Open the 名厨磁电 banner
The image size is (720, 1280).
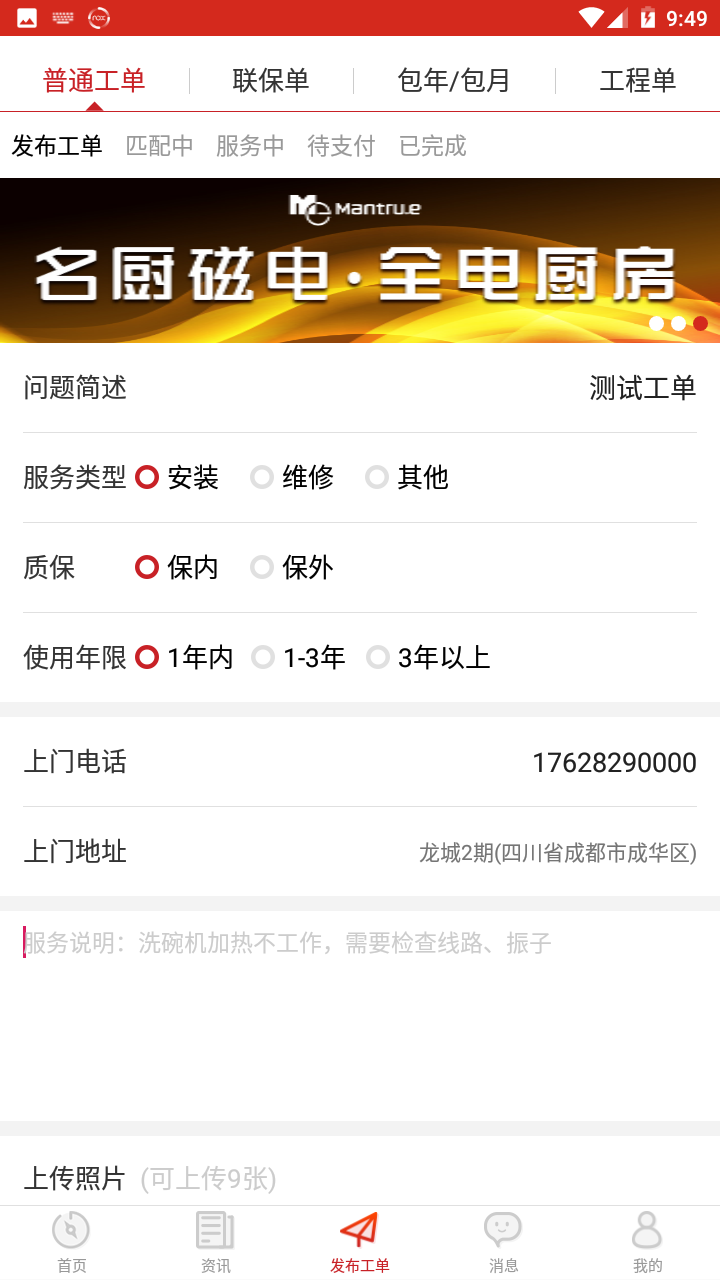point(360,261)
